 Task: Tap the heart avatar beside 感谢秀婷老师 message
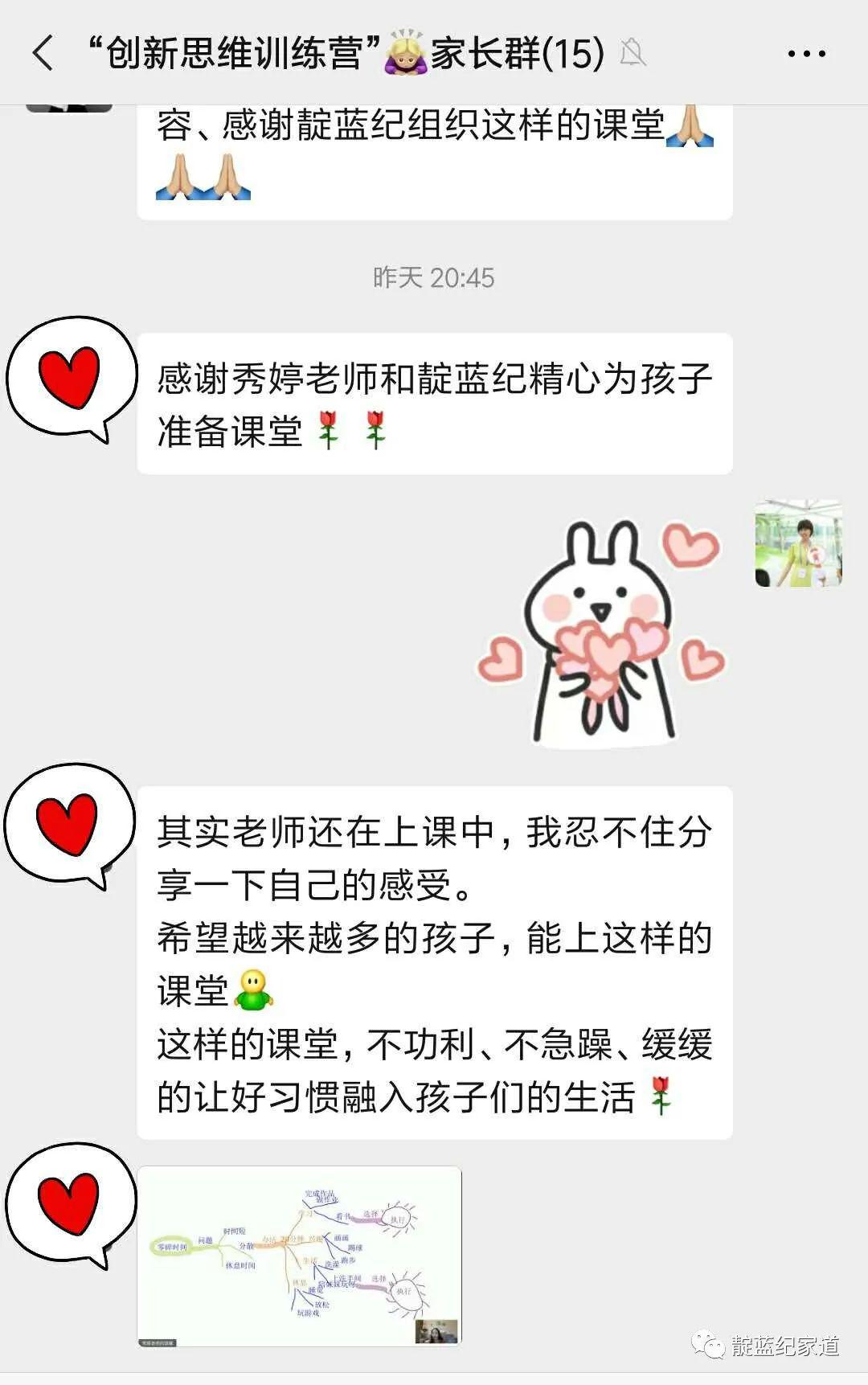71,378
